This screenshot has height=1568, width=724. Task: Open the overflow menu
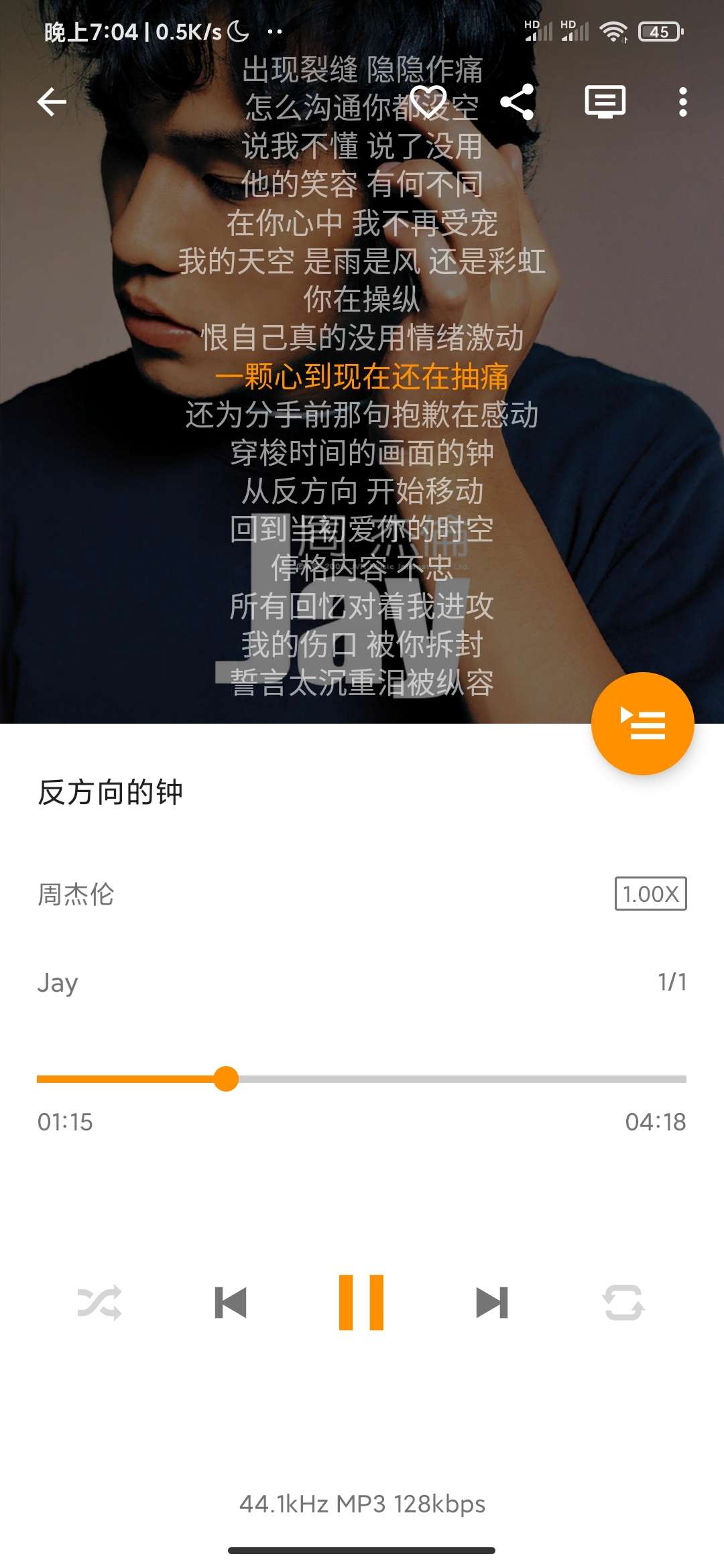[682, 103]
